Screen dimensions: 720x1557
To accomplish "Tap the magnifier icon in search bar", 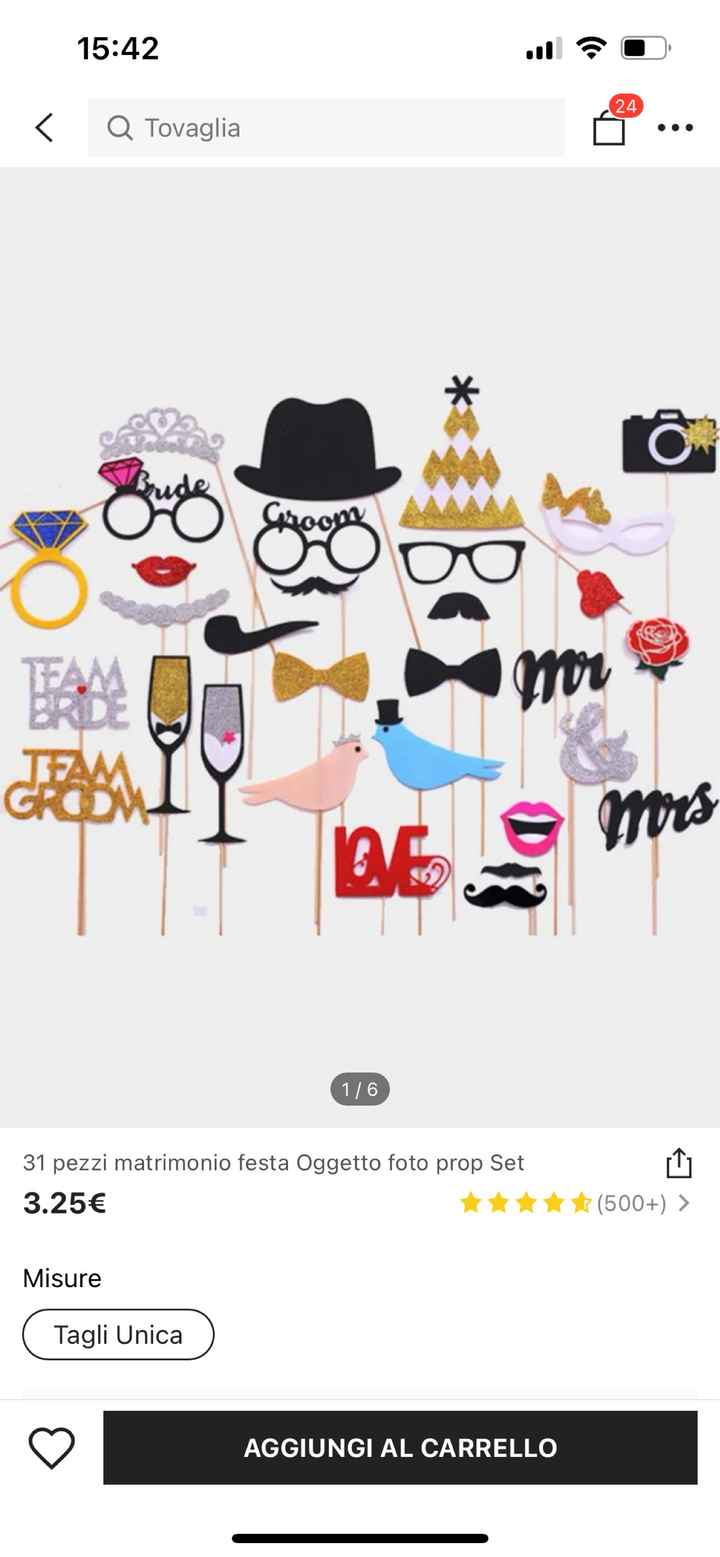I will coord(119,128).
